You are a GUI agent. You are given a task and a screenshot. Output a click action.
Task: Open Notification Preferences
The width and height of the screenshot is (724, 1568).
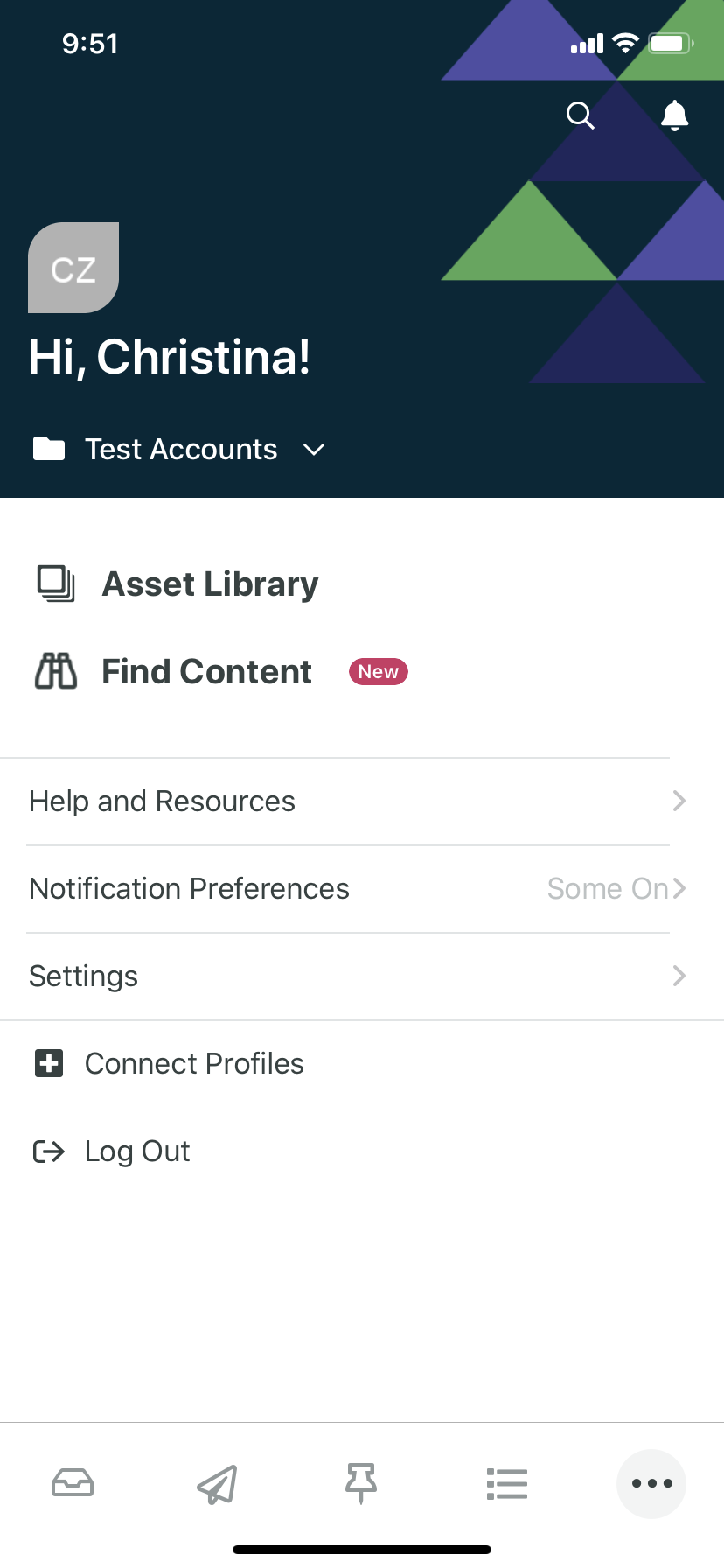pyautogui.click(x=359, y=889)
